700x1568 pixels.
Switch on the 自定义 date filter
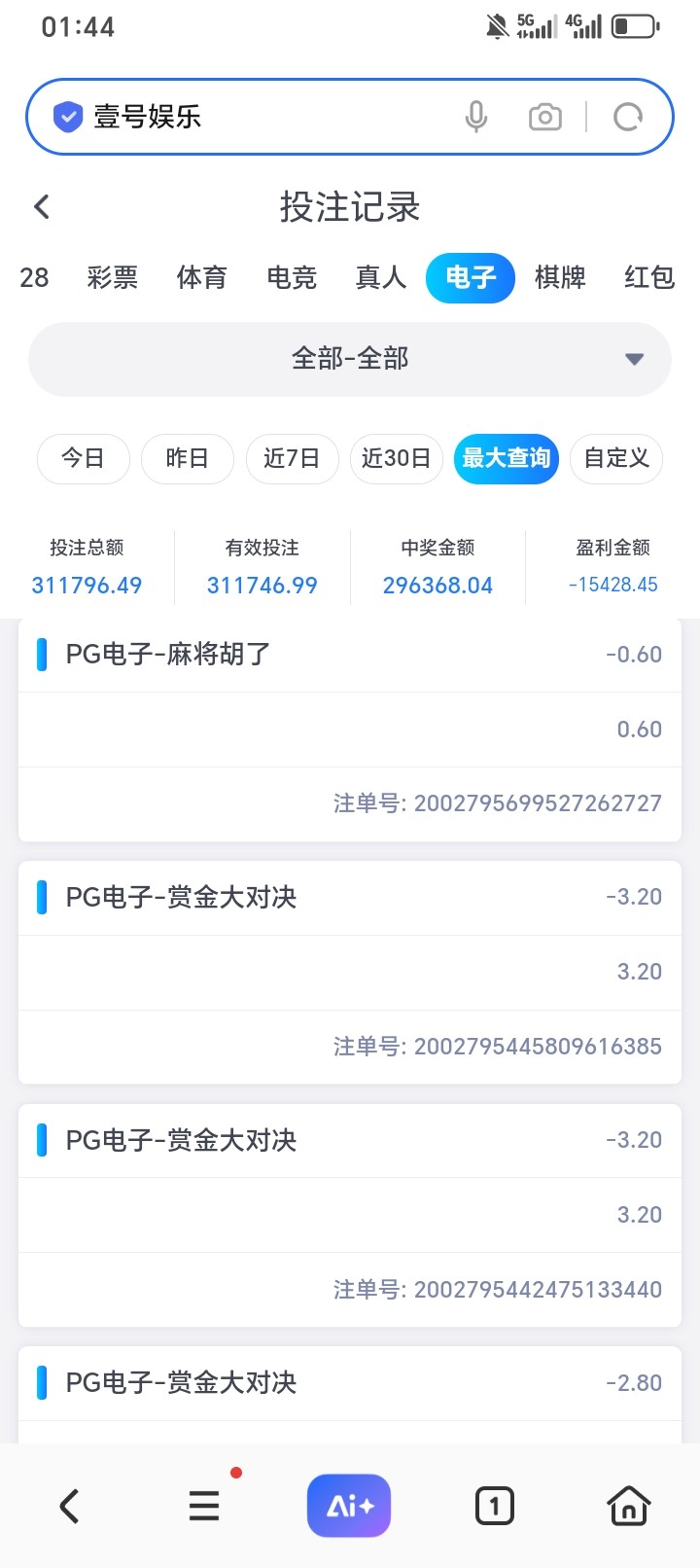(615, 458)
